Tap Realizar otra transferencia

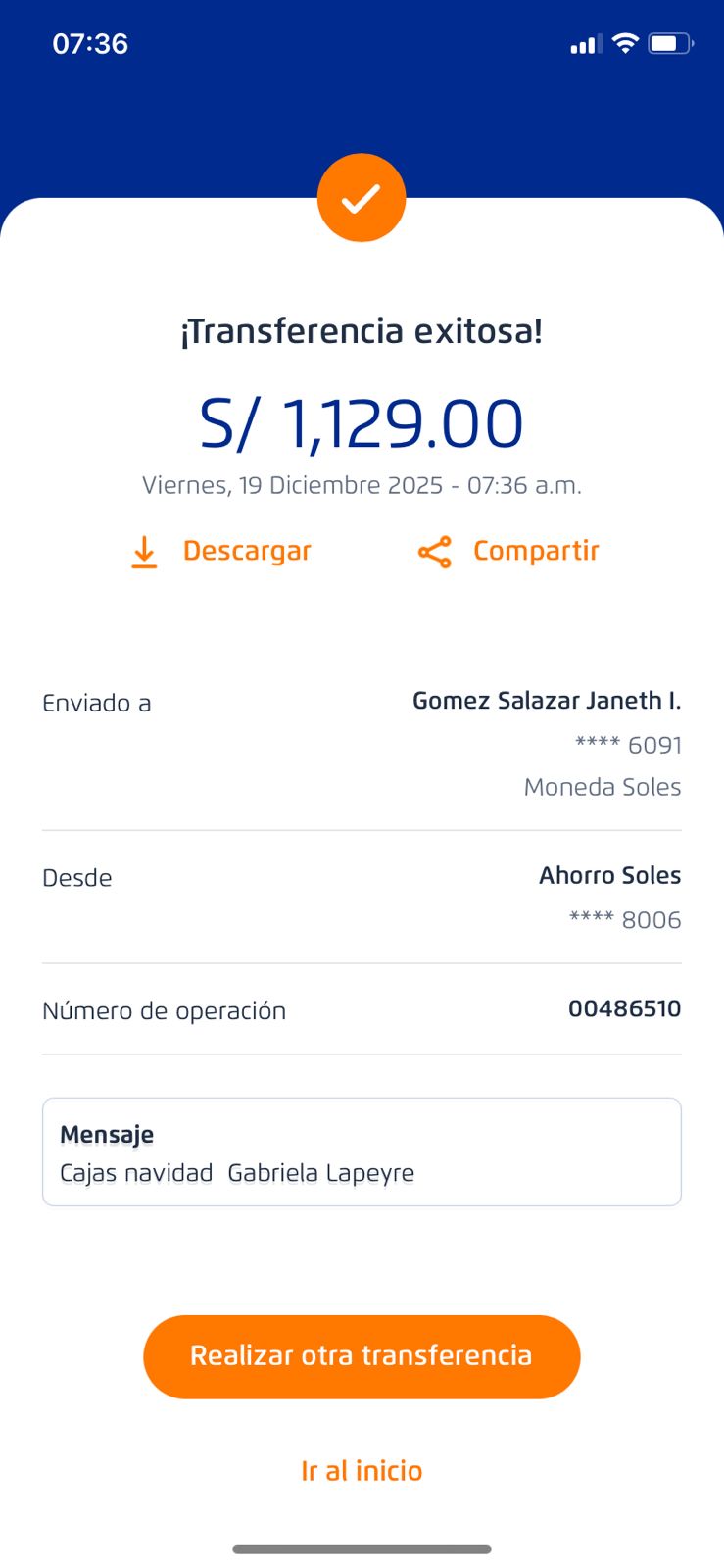tap(362, 1356)
